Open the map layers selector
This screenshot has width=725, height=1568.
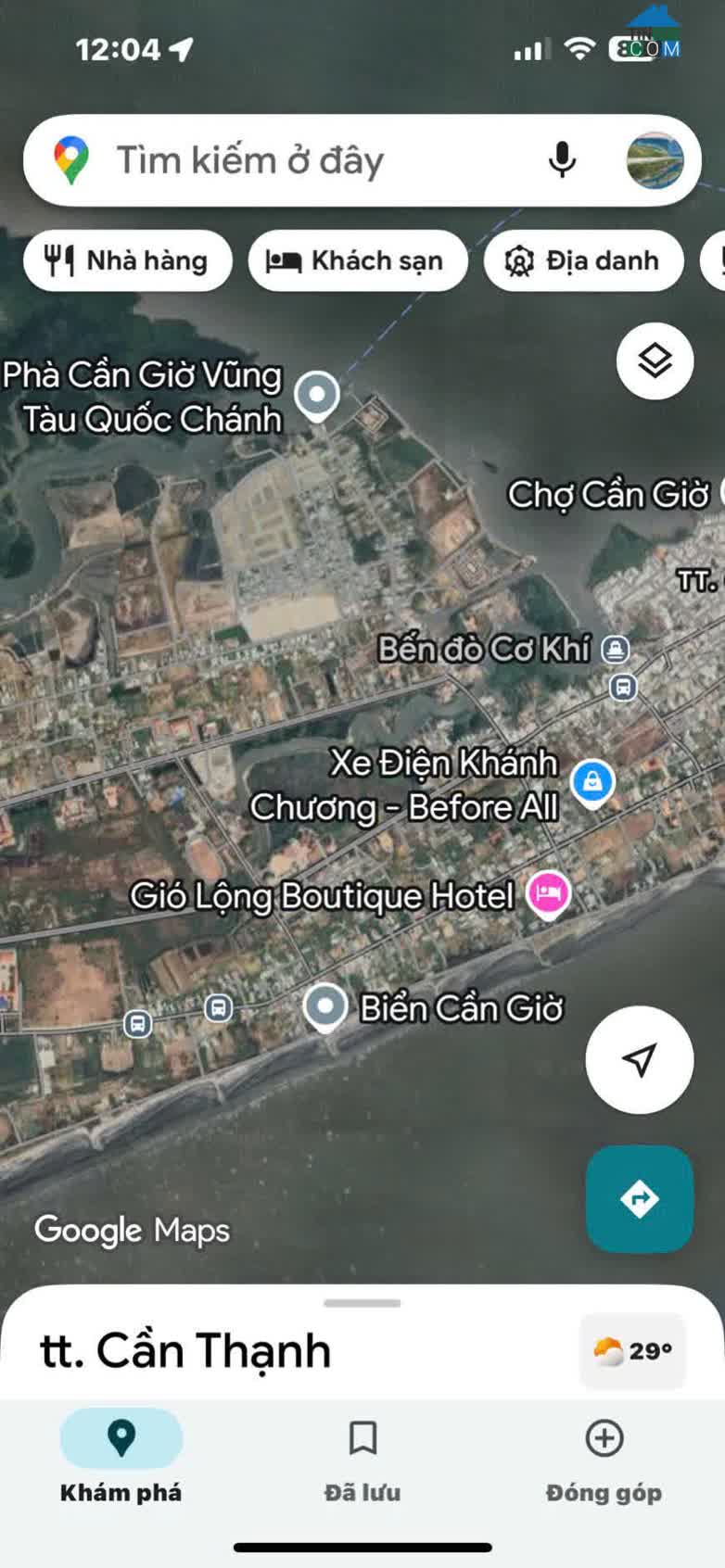coord(655,360)
